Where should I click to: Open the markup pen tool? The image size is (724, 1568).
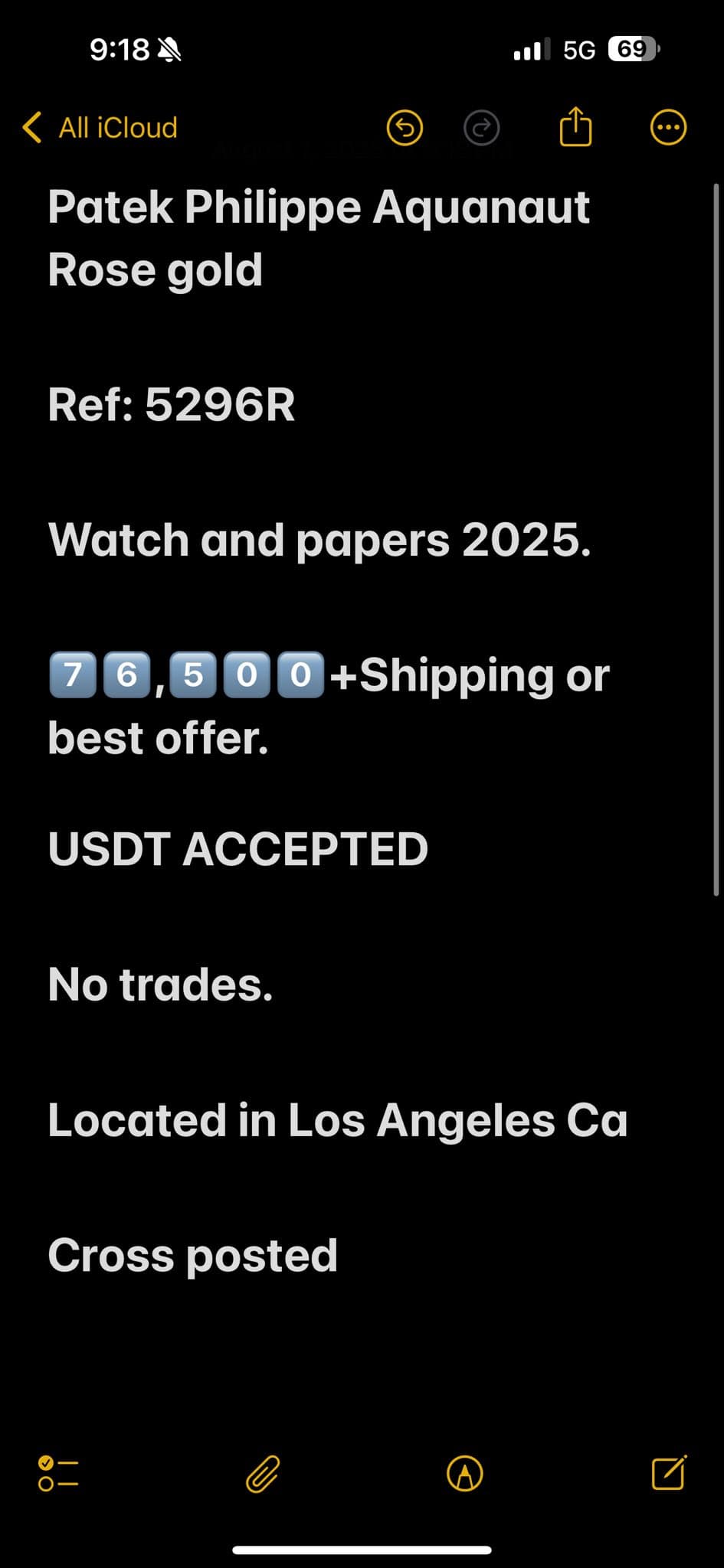[x=465, y=1473]
